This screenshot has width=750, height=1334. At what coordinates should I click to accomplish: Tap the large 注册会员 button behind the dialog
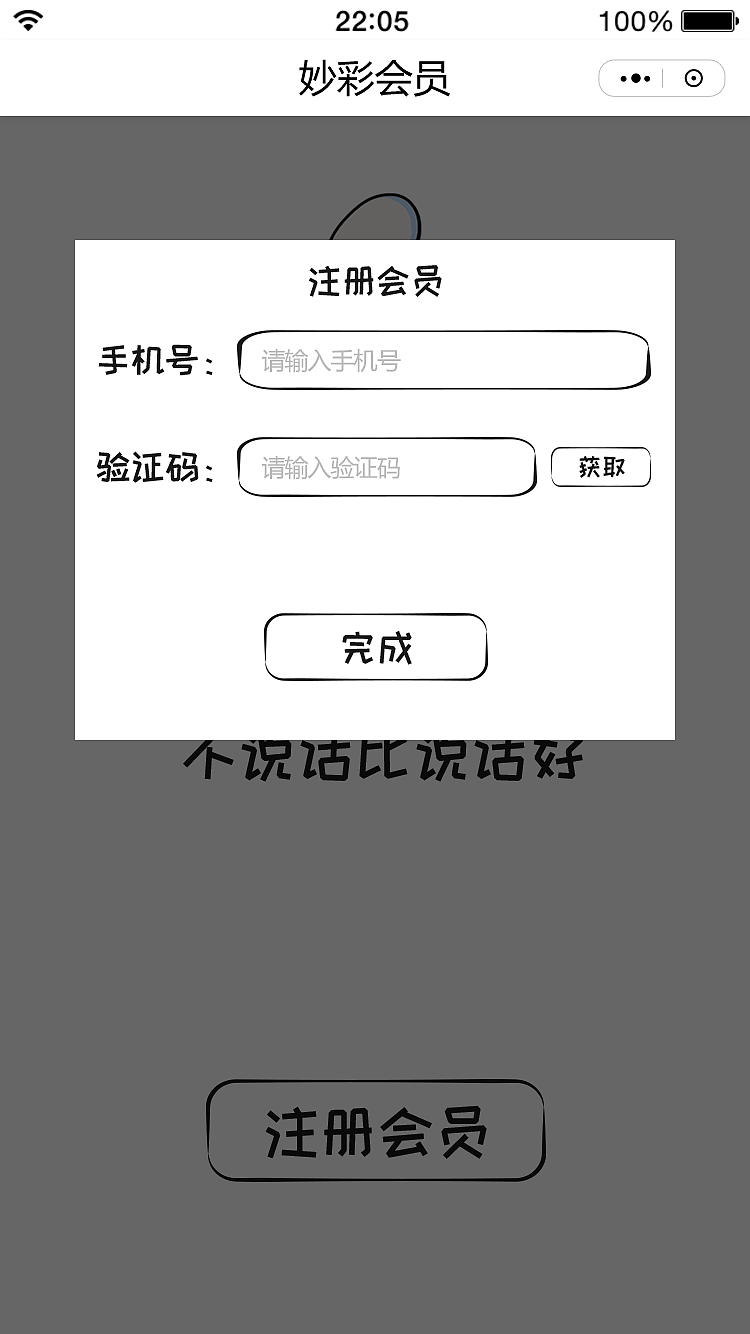375,1128
